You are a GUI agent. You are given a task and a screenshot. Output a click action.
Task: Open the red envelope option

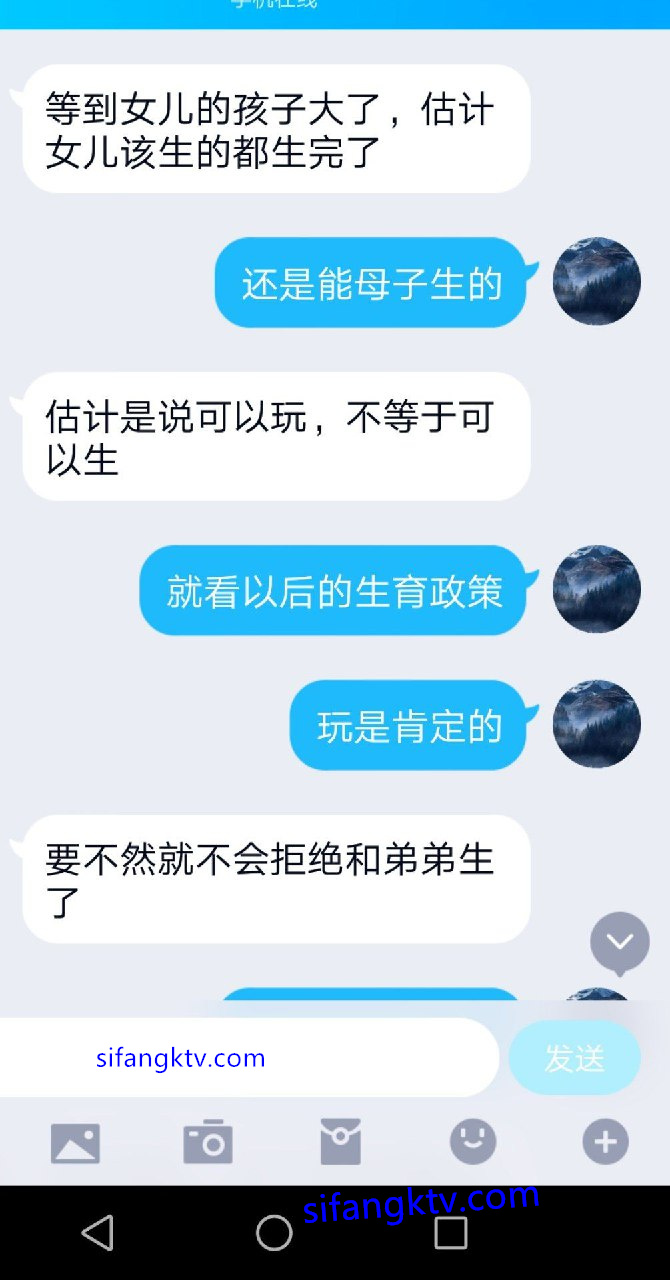[340, 1142]
